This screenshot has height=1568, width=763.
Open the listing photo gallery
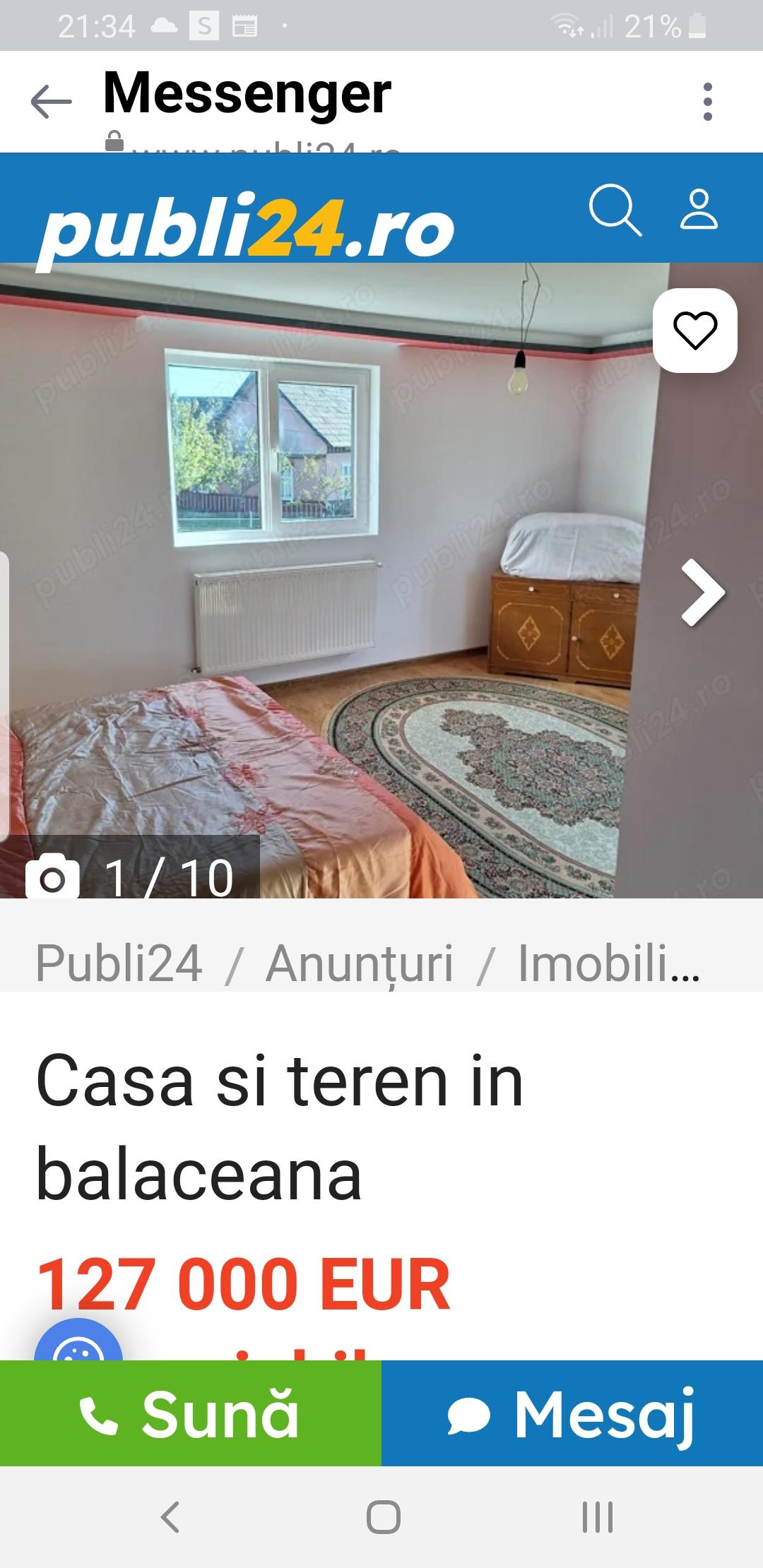coord(332,579)
